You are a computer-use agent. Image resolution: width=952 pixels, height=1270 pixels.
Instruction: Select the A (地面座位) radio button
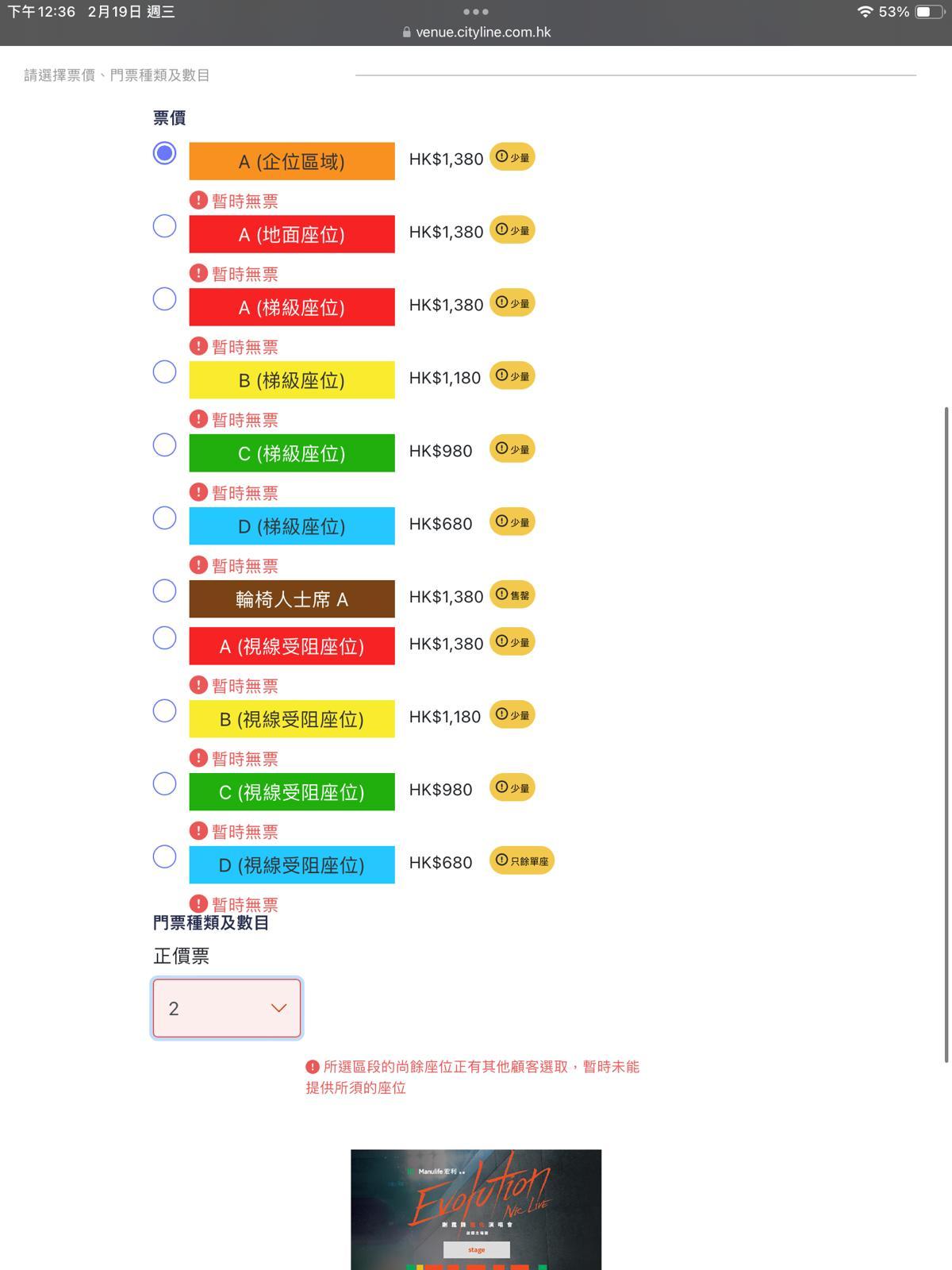point(164,226)
